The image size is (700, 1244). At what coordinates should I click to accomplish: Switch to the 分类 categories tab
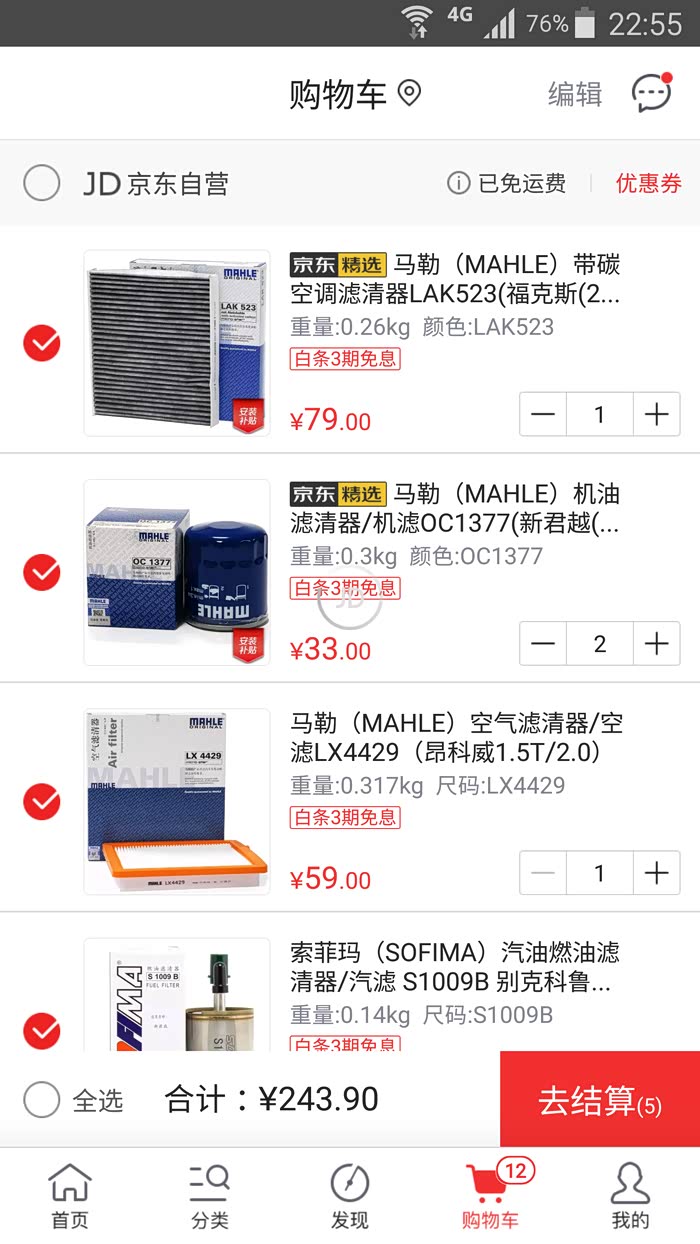pyautogui.click(x=210, y=1196)
